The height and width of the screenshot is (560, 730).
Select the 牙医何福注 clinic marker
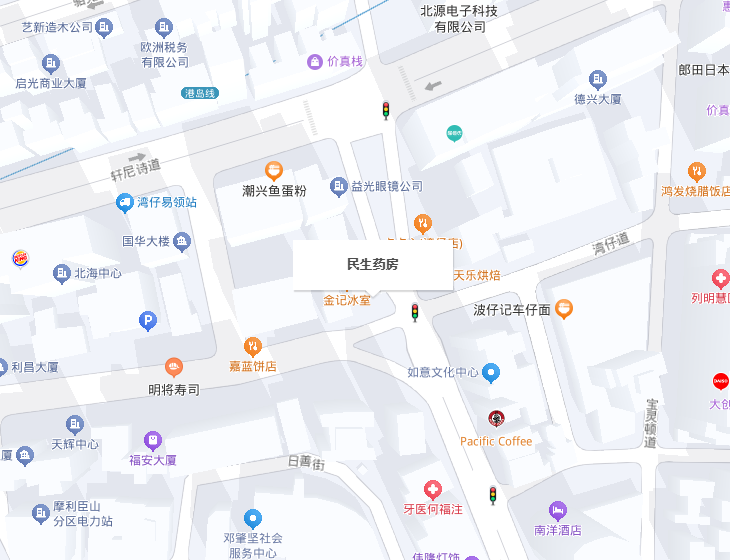pyautogui.click(x=433, y=490)
